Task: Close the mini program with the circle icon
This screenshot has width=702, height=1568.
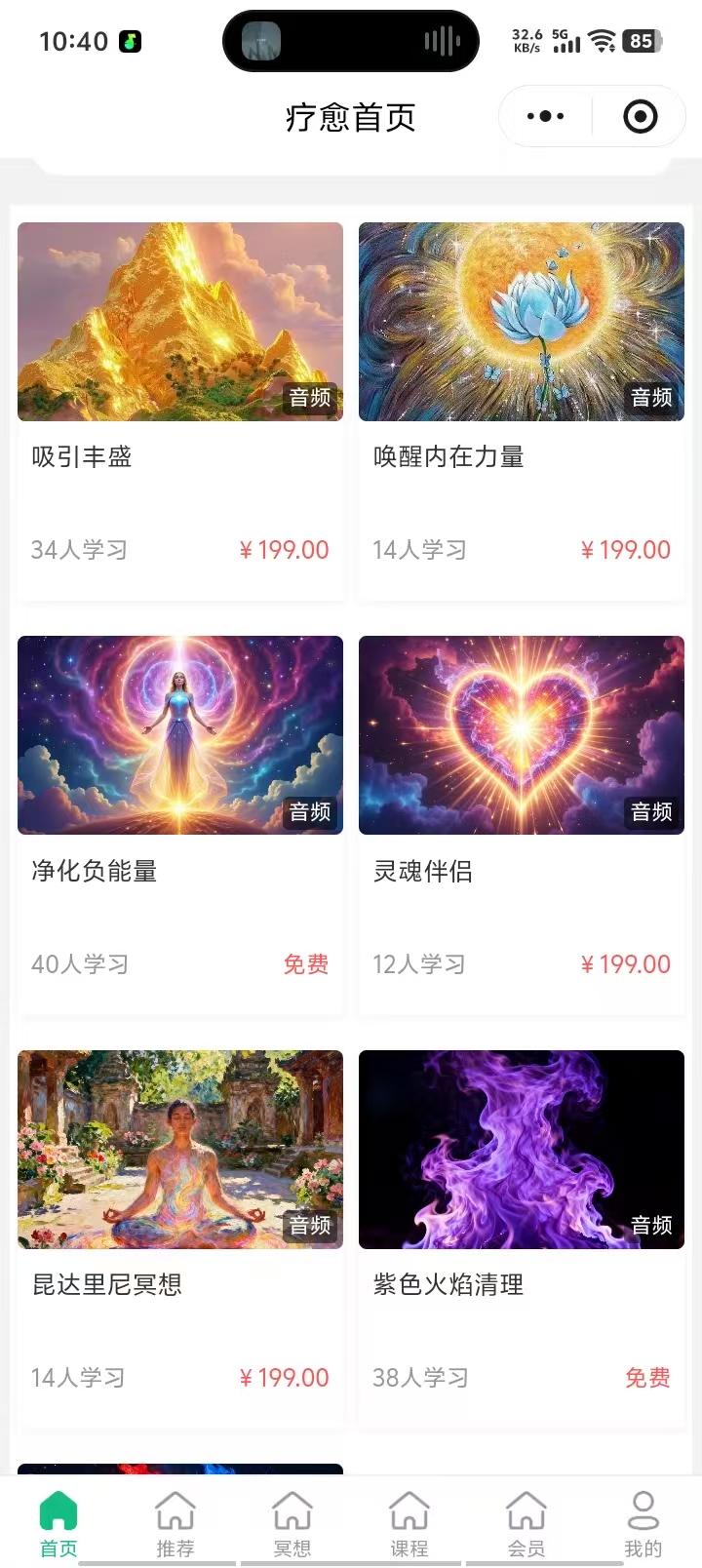Action: [x=640, y=117]
